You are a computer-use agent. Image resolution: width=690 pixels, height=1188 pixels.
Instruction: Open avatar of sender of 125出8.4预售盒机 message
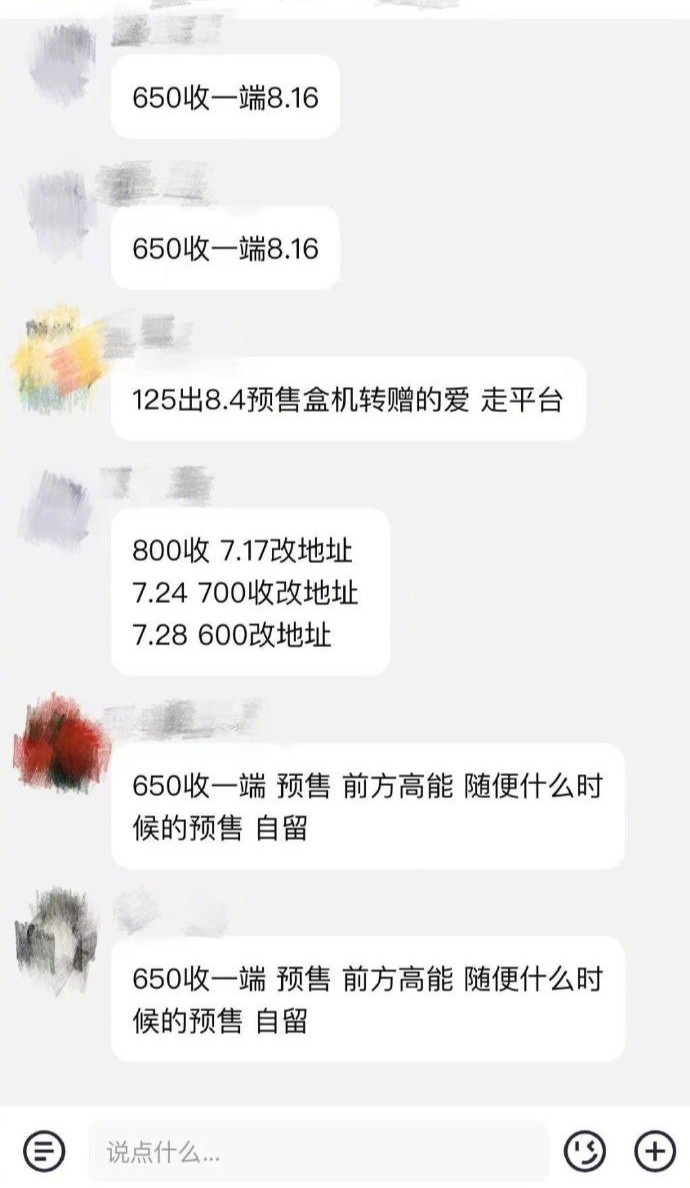[x=55, y=356]
